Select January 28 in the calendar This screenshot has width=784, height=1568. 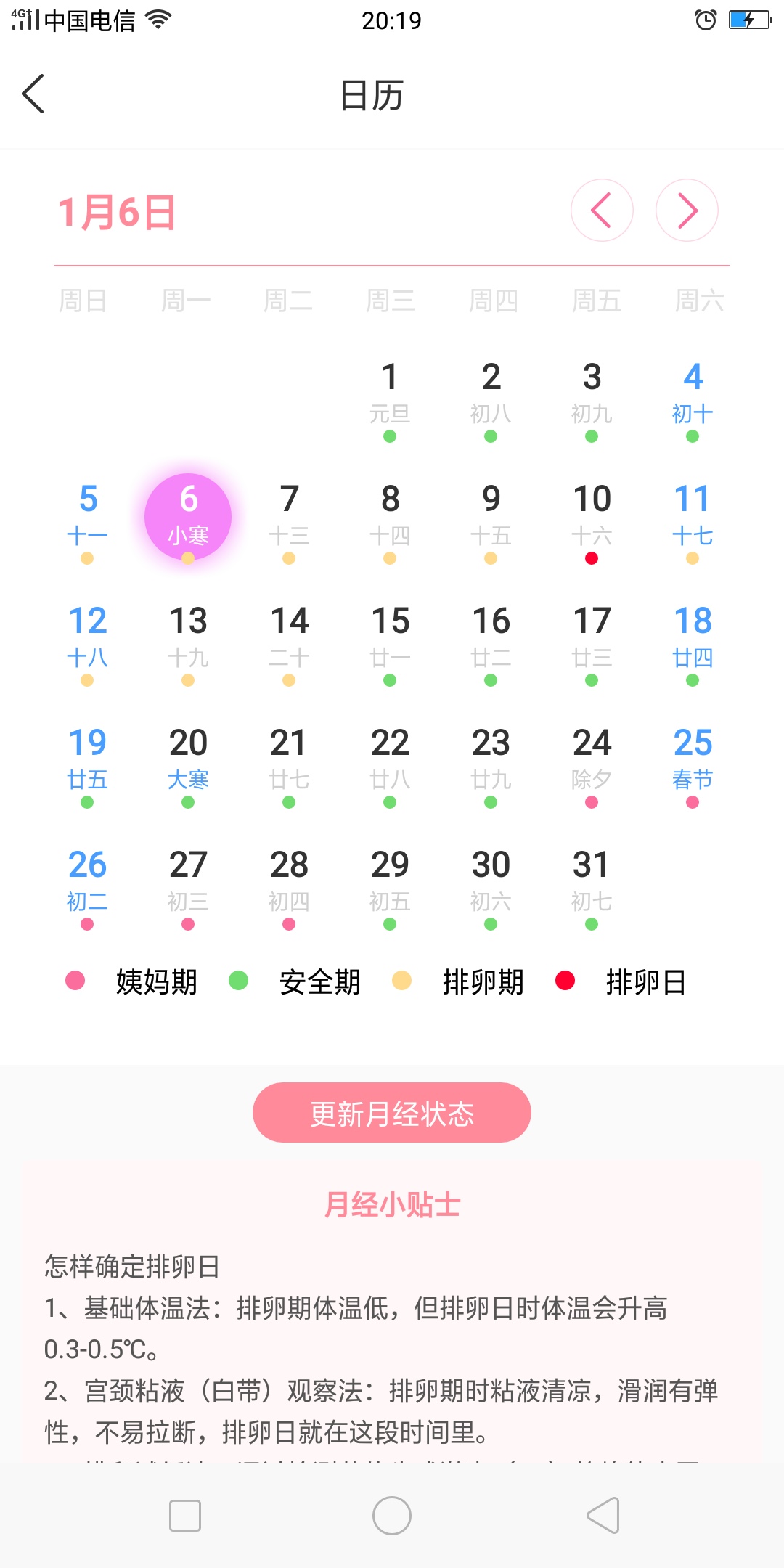(289, 883)
